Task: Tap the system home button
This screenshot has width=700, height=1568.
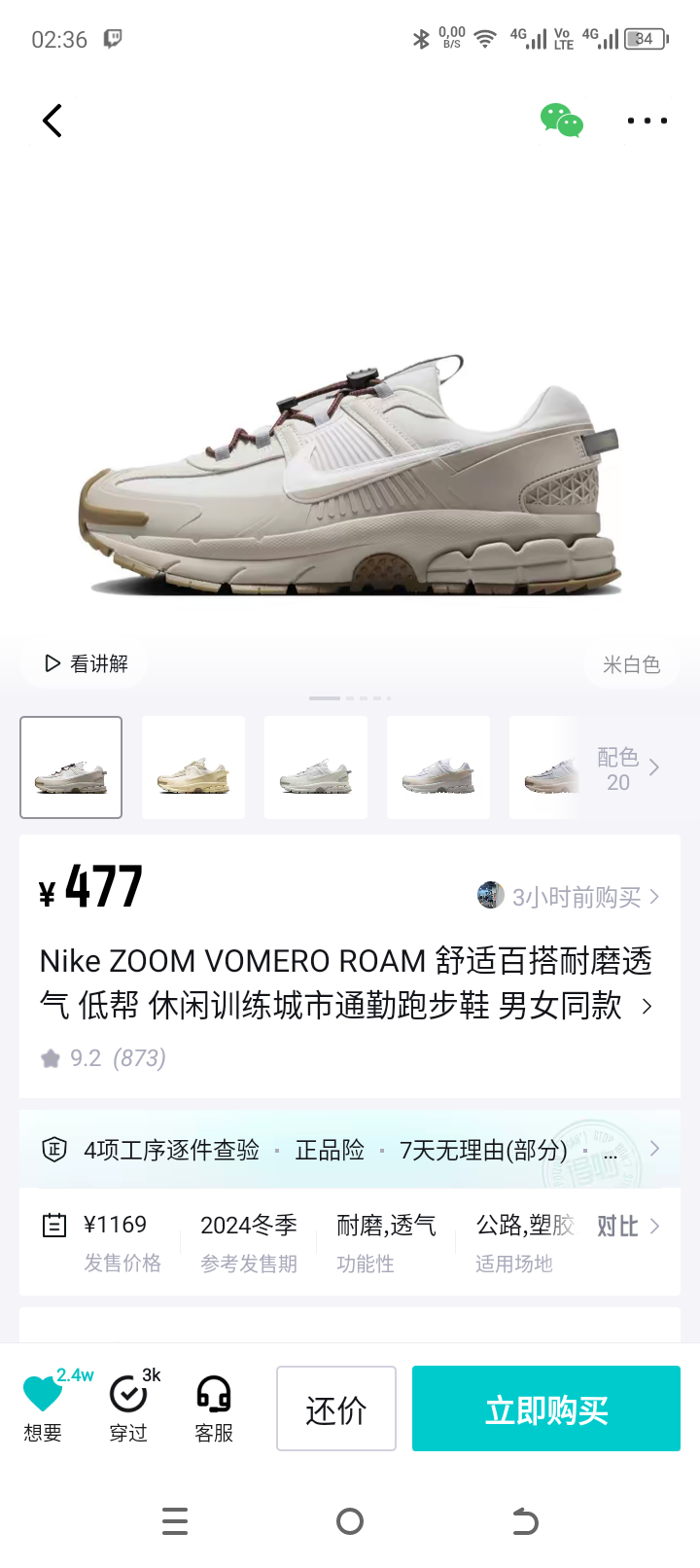Action: (x=350, y=1521)
